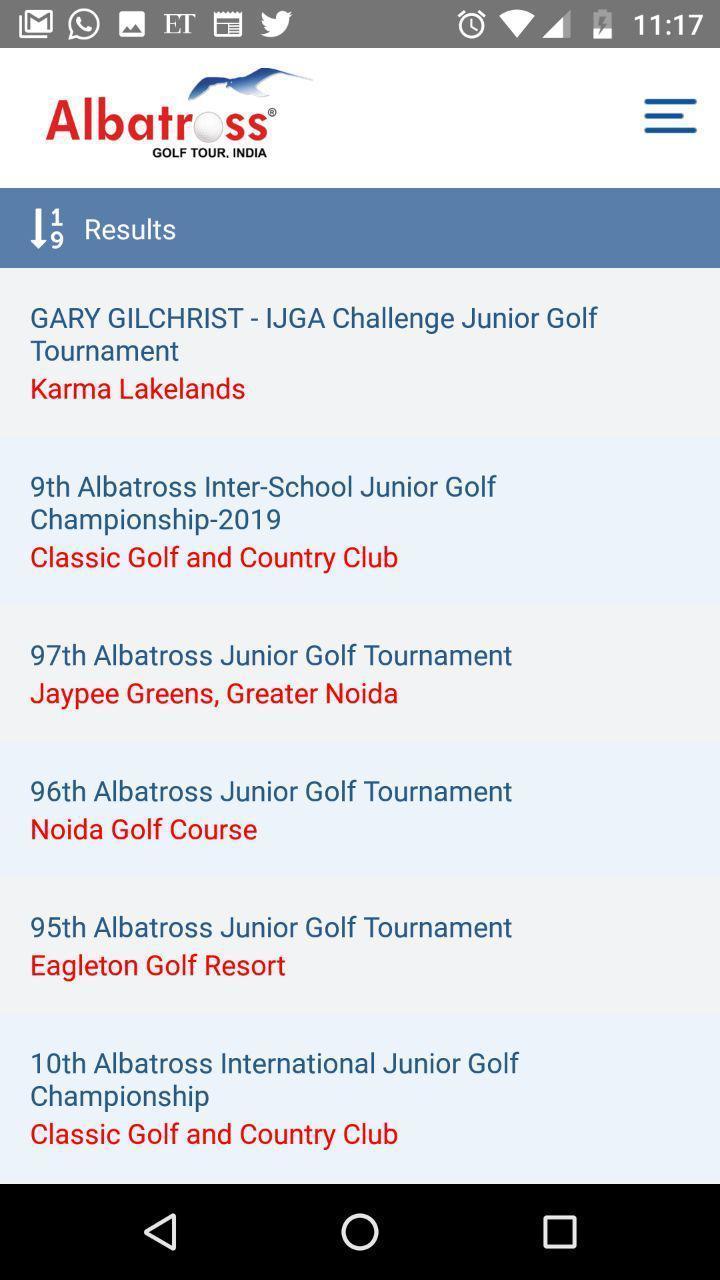Tap the Android back navigation button
The height and width of the screenshot is (1280, 720).
pos(160,1231)
